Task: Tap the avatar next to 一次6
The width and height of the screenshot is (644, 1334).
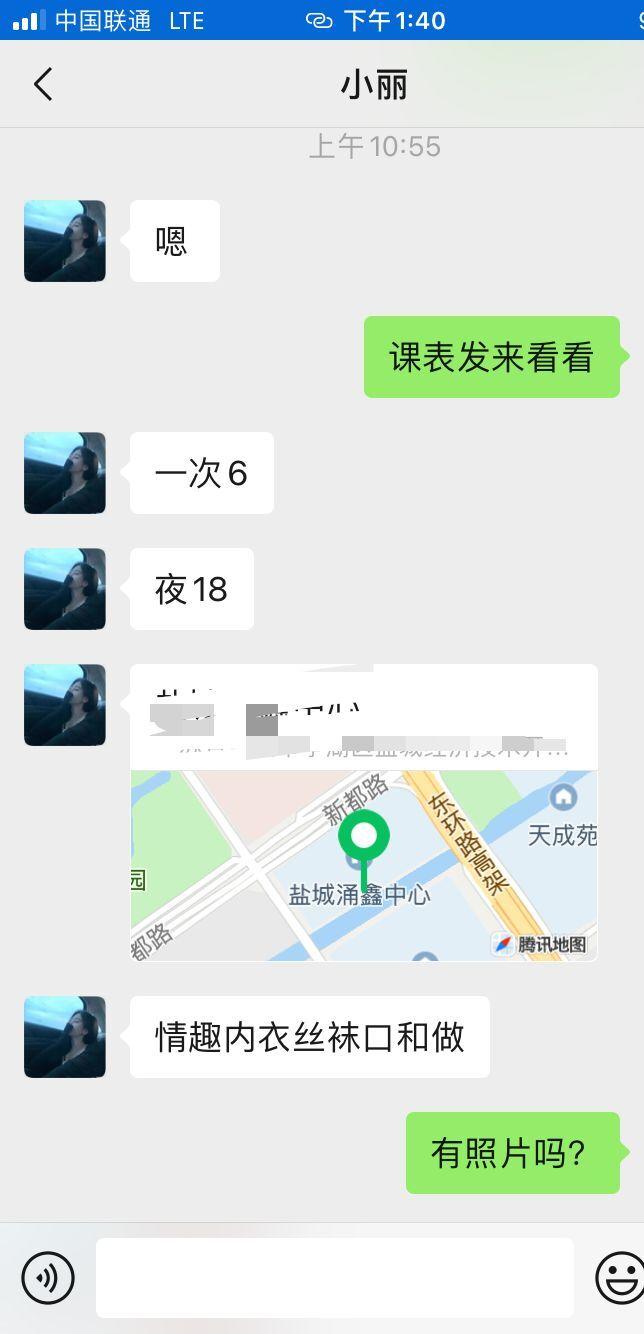Action: click(65, 473)
